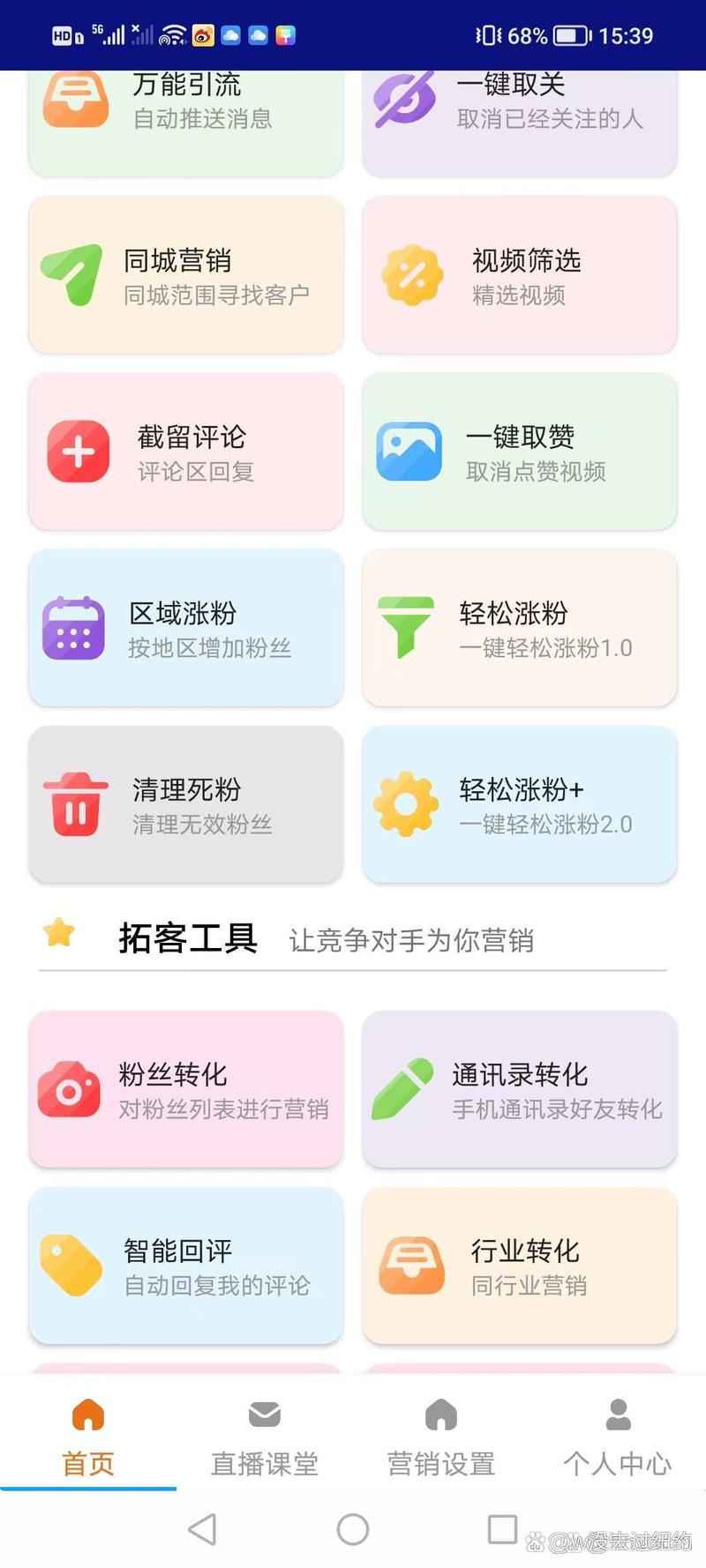The width and height of the screenshot is (706, 1568).
Task: Open the 视频筛选 card
Action: (519, 275)
